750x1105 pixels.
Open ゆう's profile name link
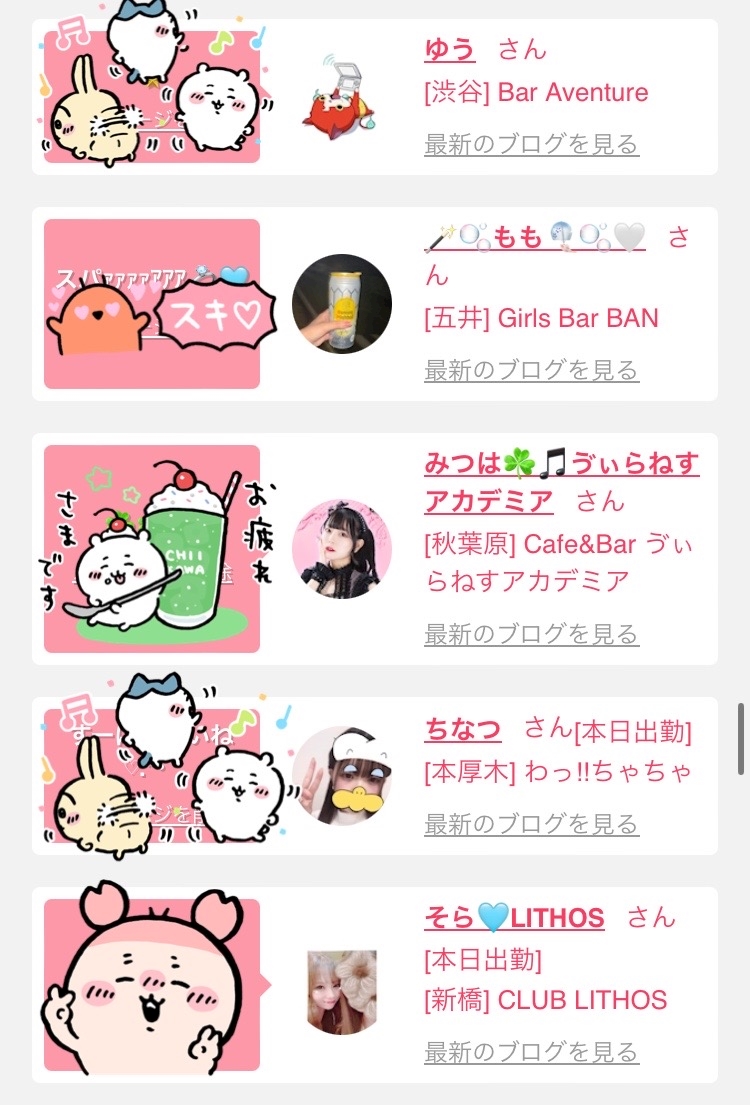click(450, 49)
